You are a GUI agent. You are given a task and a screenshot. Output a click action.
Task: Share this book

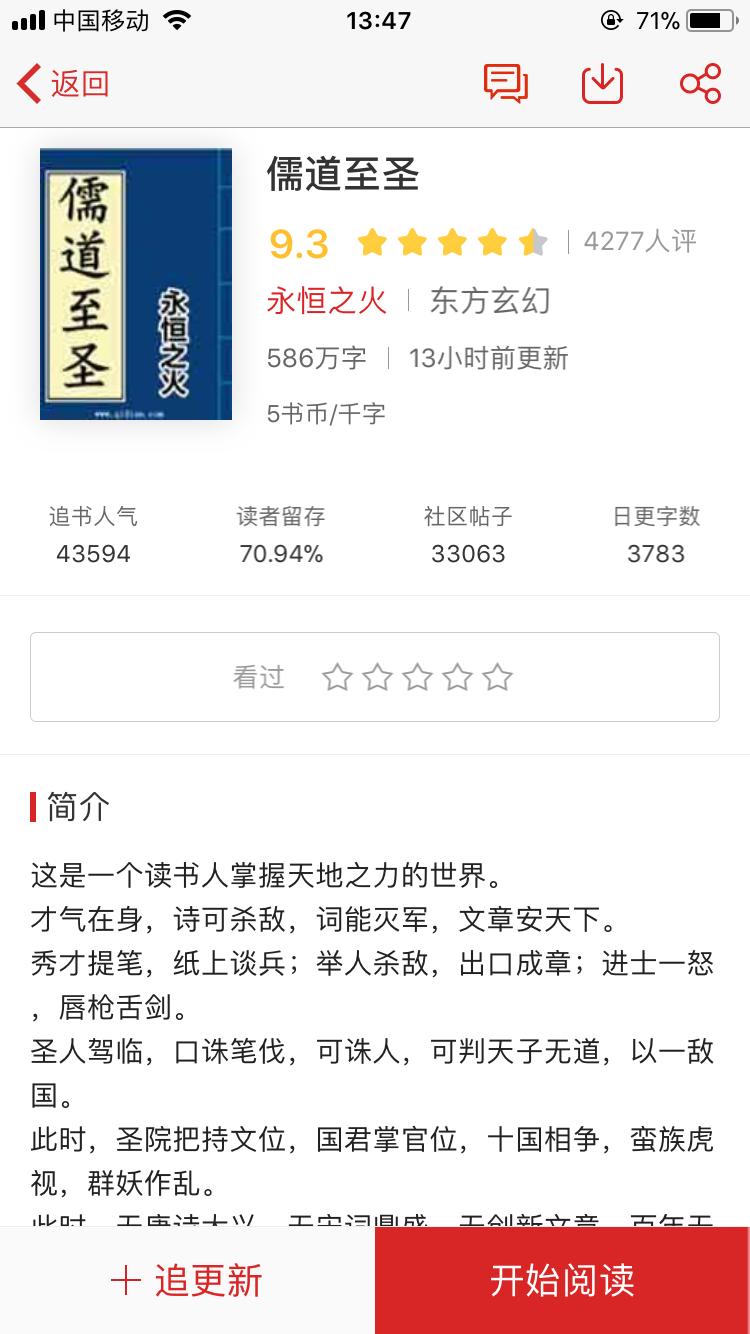pos(700,83)
